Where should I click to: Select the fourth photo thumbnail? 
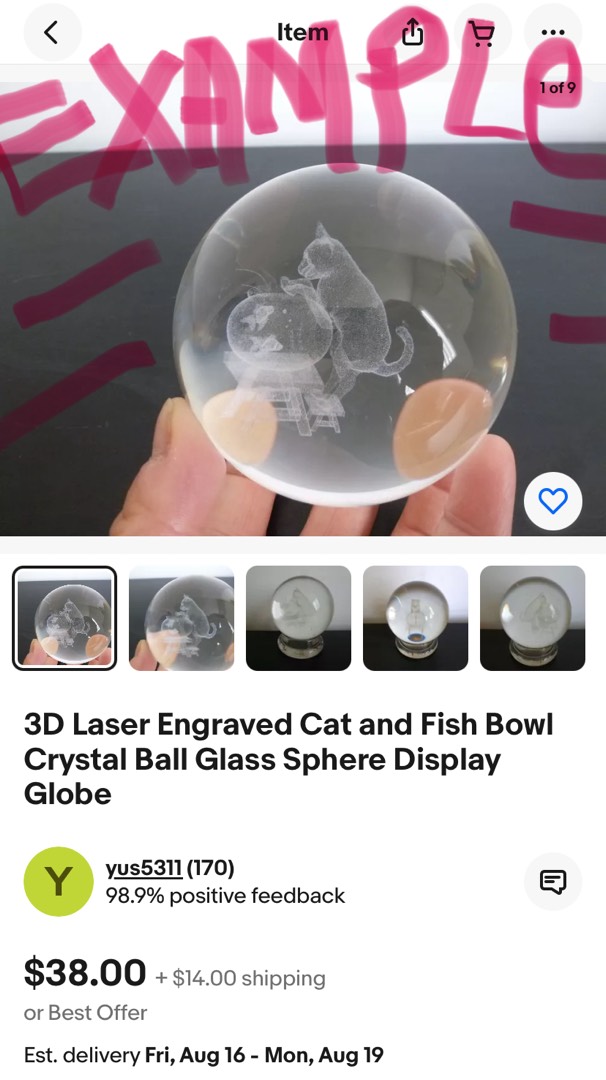[x=415, y=618]
